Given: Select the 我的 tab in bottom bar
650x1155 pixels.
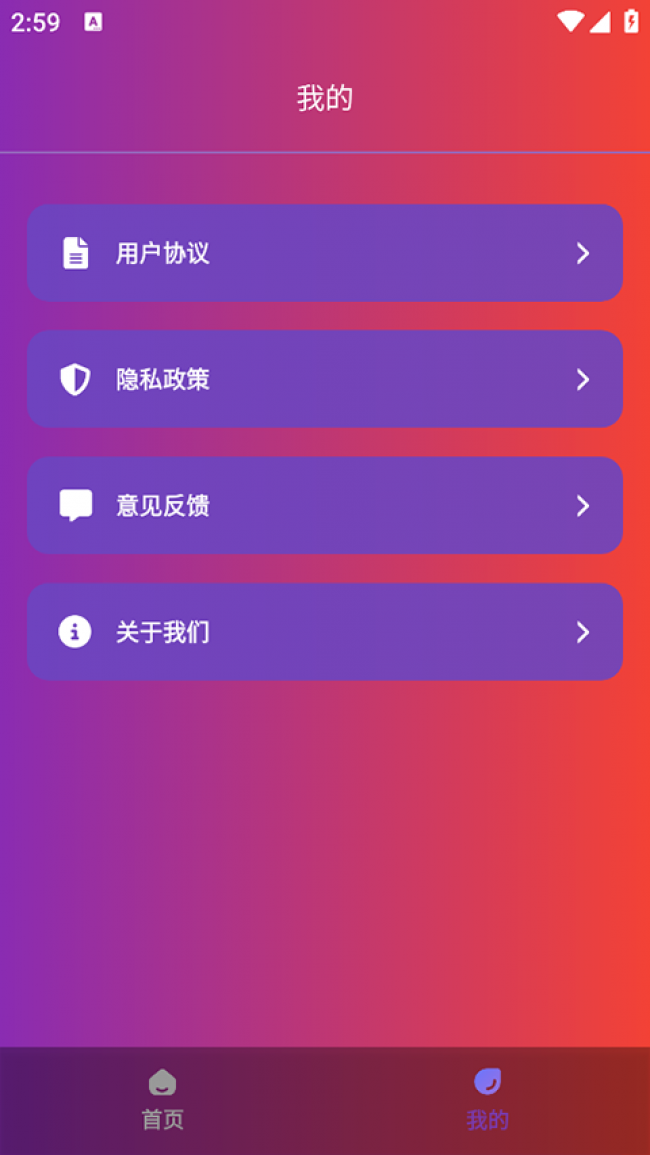Looking at the screenshot, I should tap(487, 1100).
